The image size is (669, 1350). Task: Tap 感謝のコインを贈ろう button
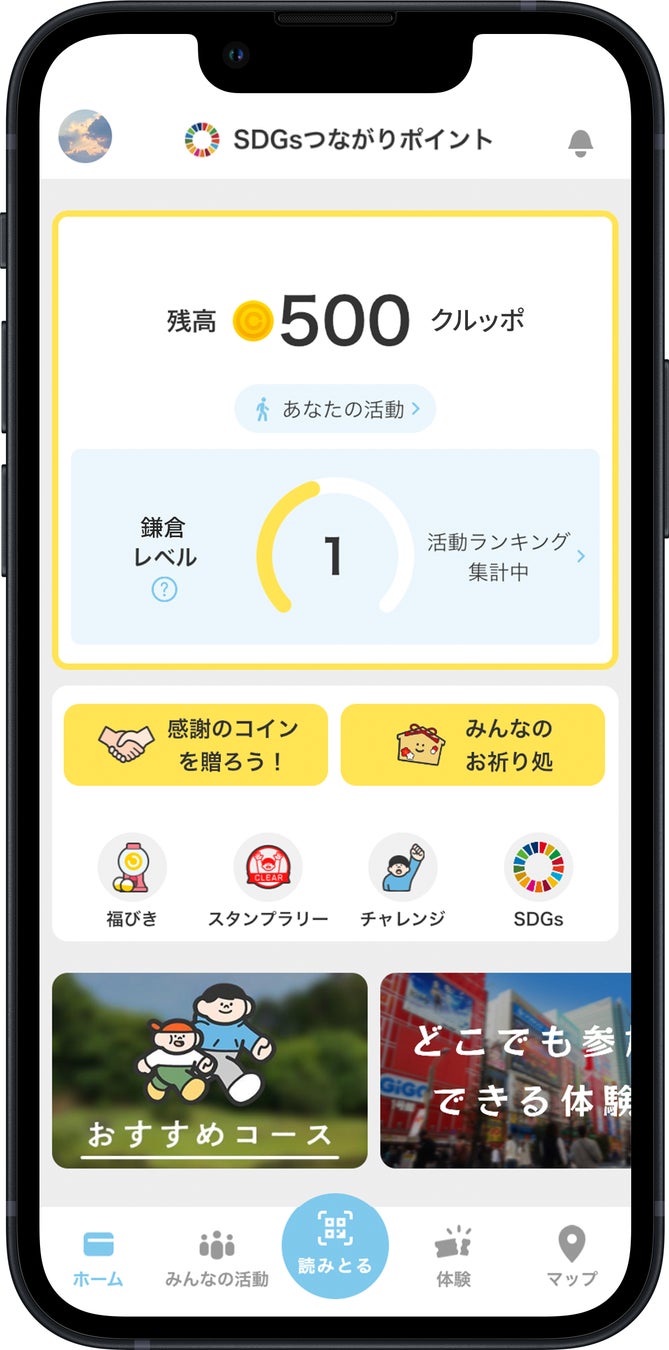pos(196,745)
